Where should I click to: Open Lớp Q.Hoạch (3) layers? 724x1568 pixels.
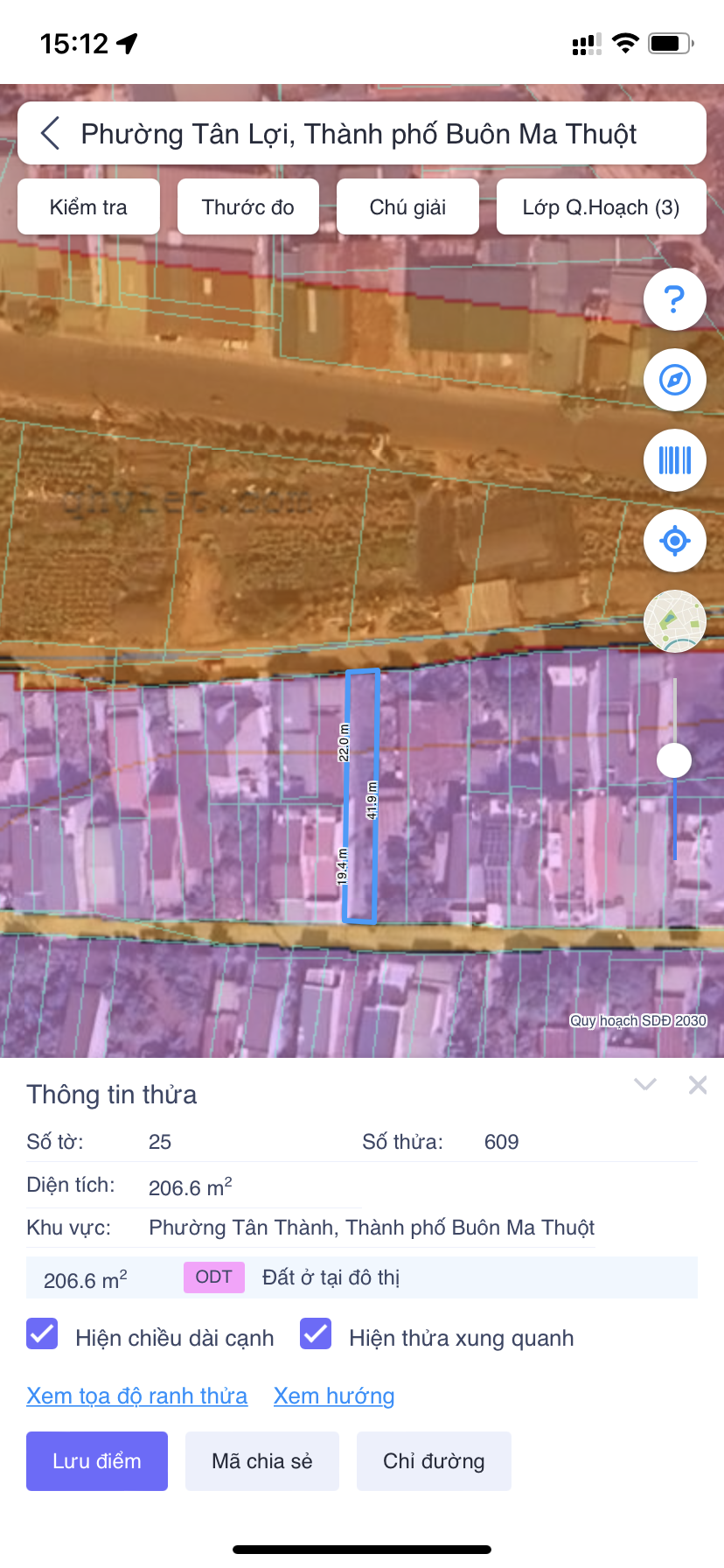pos(601,207)
